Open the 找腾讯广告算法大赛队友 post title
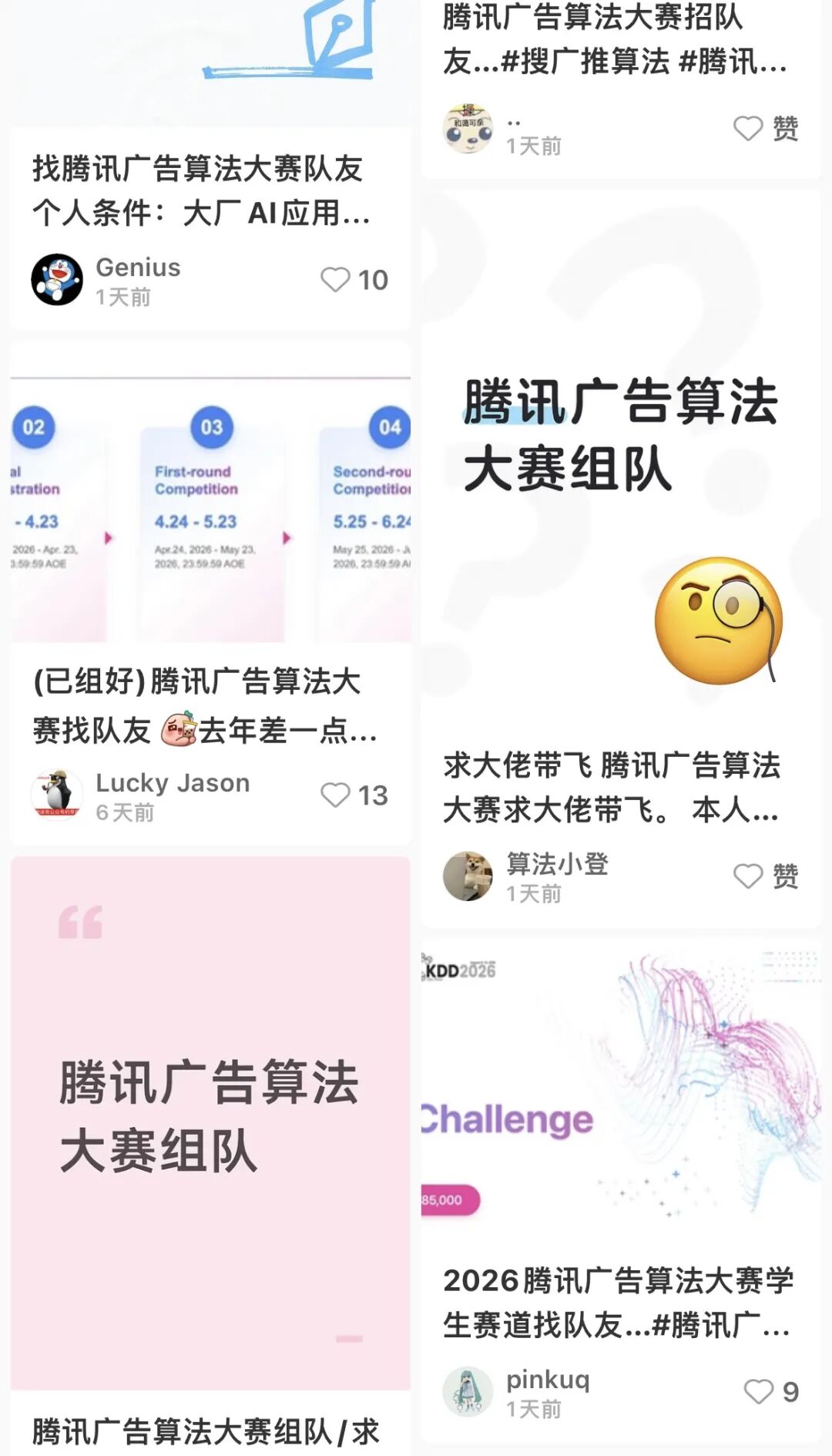Image resolution: width=832 pixels, height=1456 pixels. pyautogui.click(x=200, y=190)
